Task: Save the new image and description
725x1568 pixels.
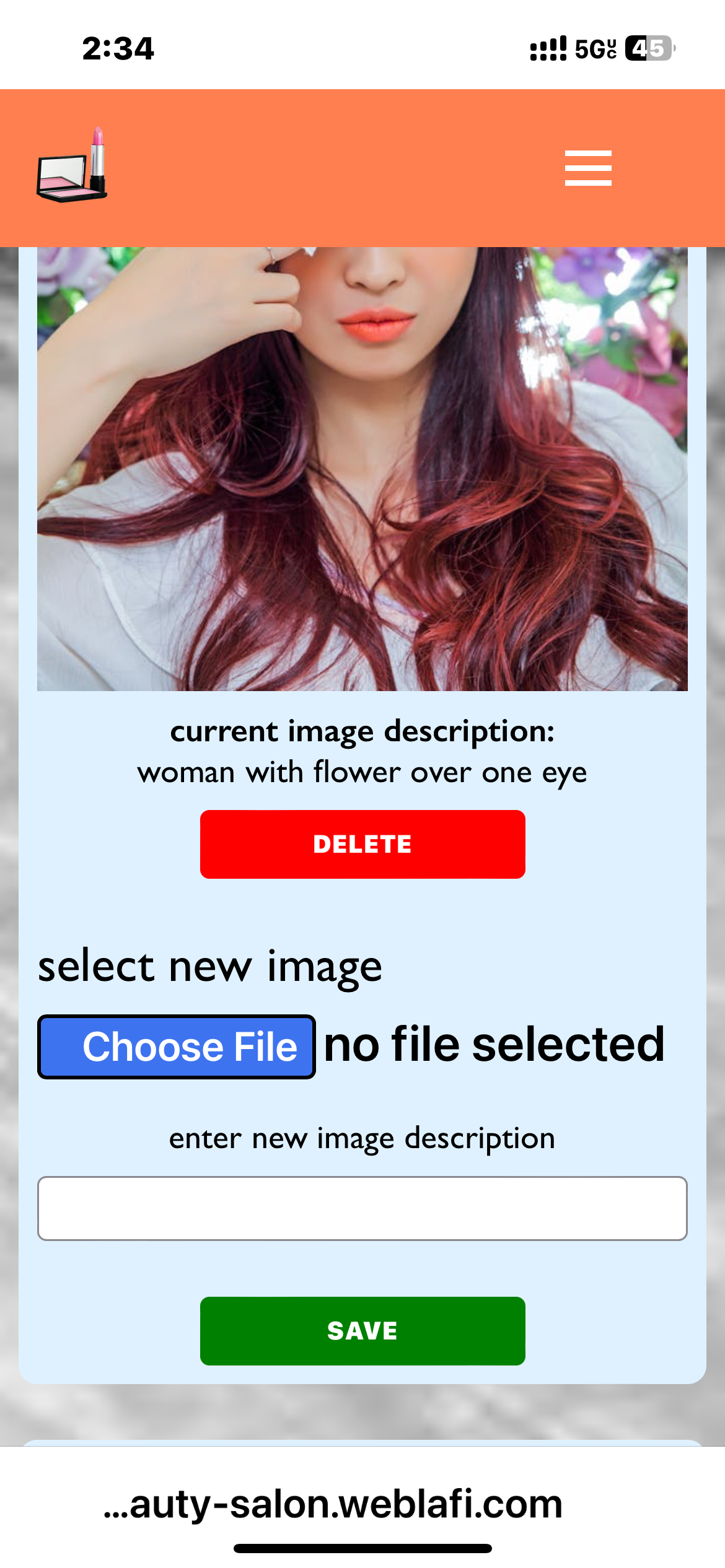Action: click(362, 1331)
